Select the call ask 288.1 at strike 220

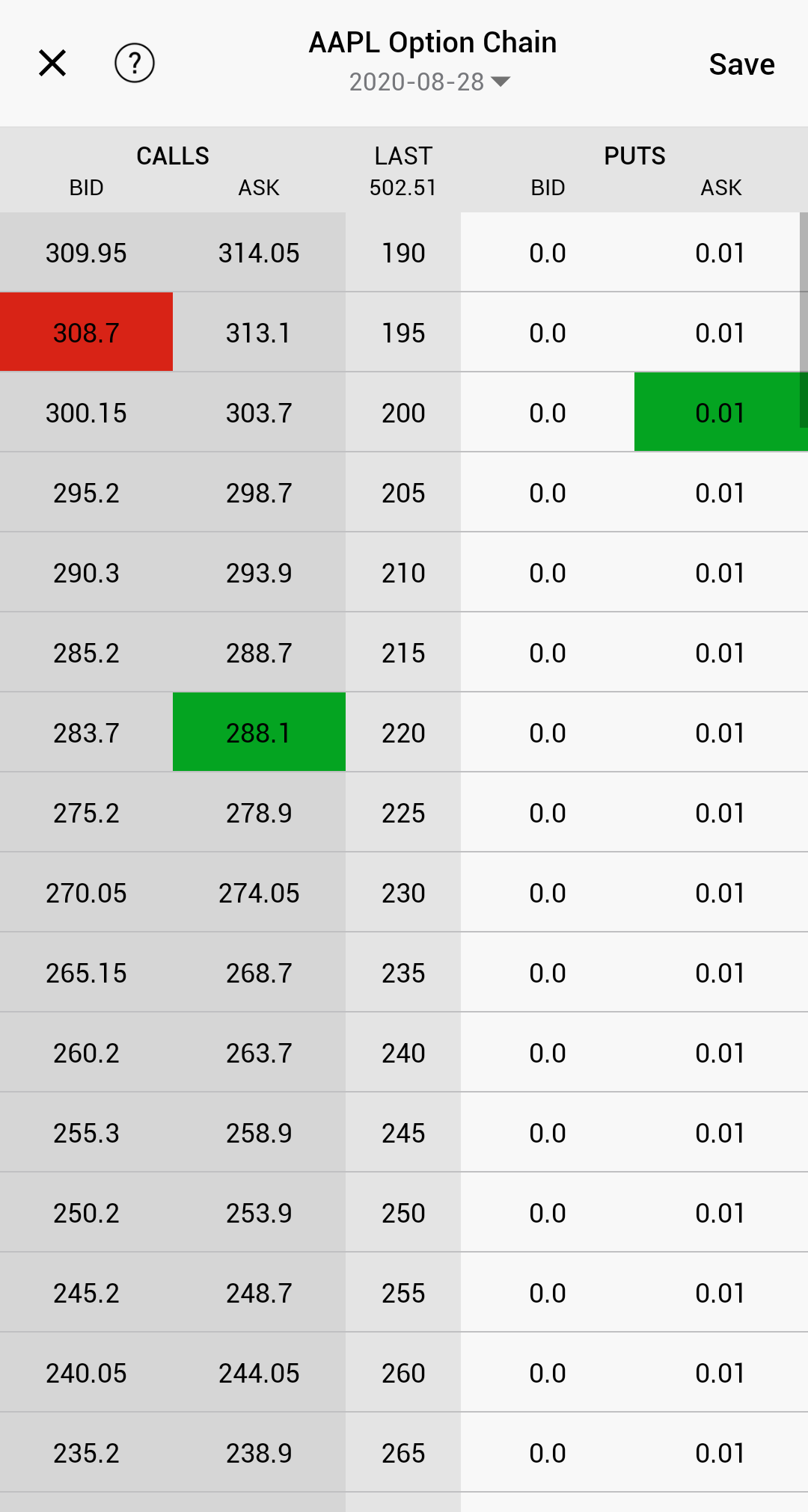259,732
